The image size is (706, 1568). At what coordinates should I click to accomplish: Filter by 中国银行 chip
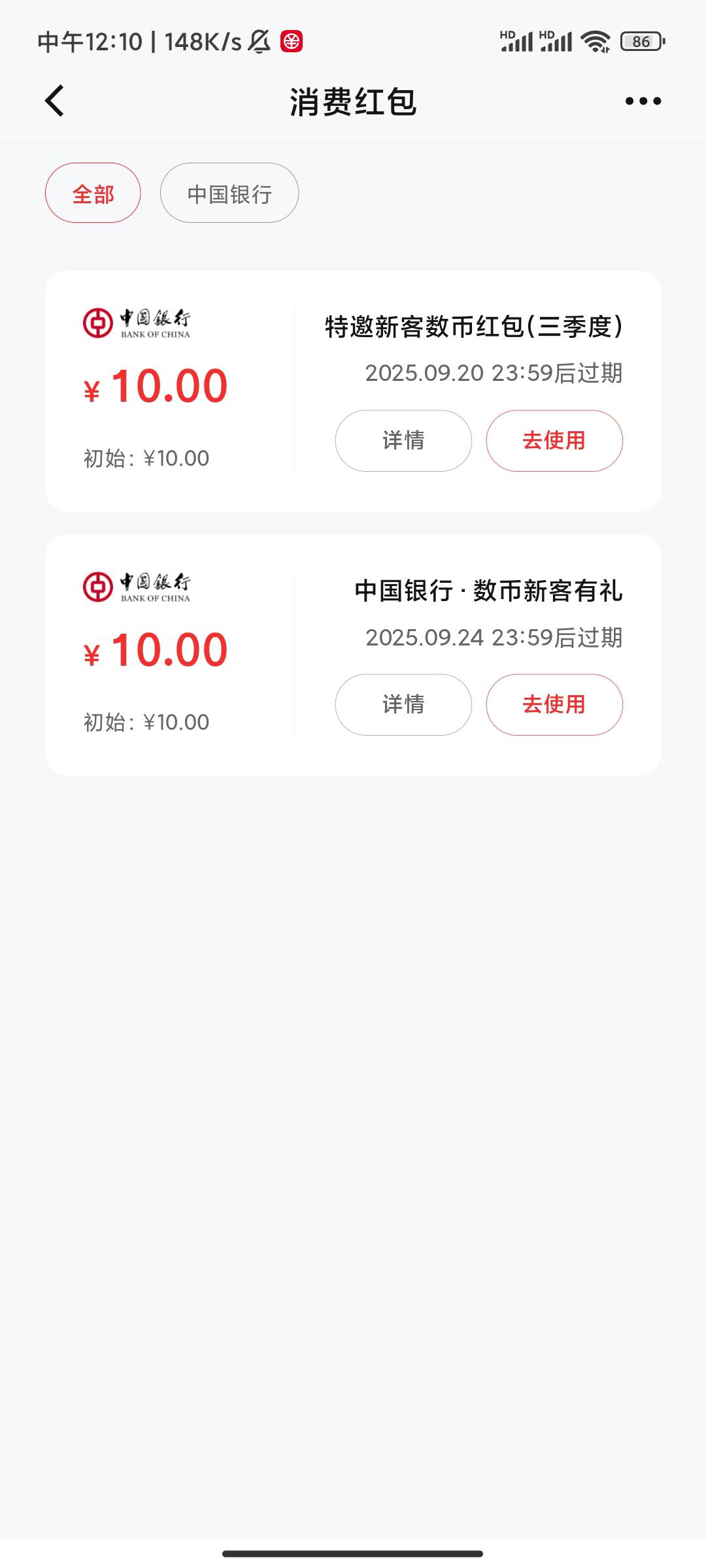tap(229, 193)
